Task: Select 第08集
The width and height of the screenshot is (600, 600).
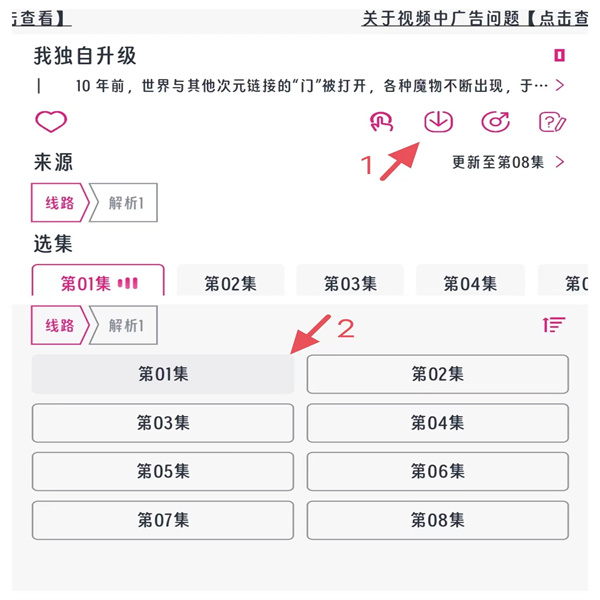Action: tap(437, 520)
